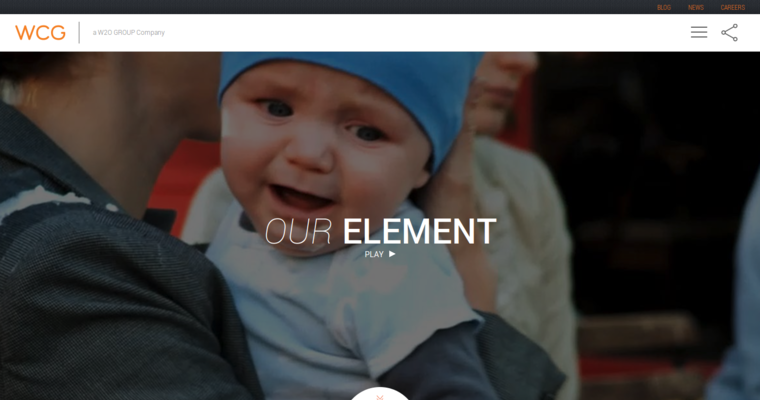
Task: Tap the round scroll-down button
Action: pyautogui.click(x=380, y=395)
